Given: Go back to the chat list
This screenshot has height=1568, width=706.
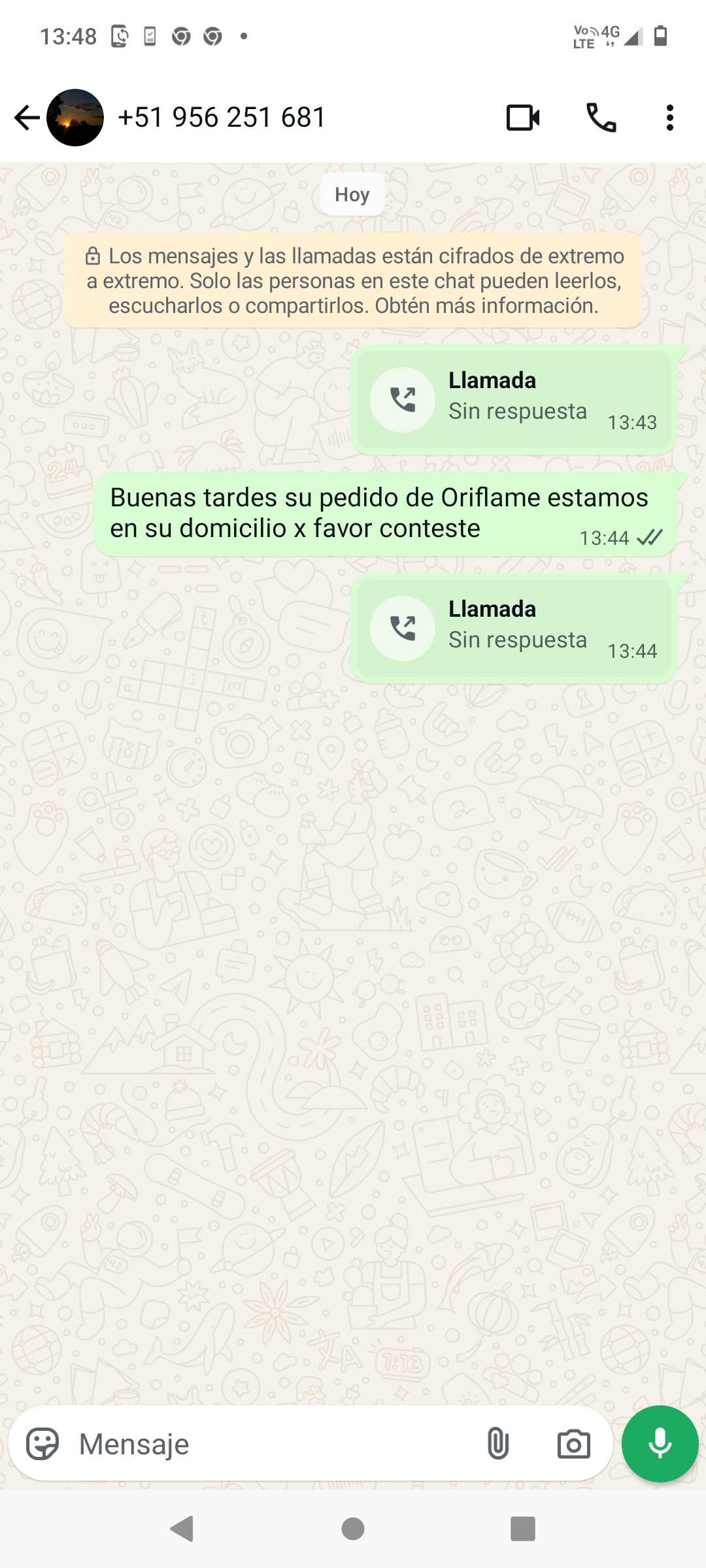Looking at the screenshot, I should [26, 118].
